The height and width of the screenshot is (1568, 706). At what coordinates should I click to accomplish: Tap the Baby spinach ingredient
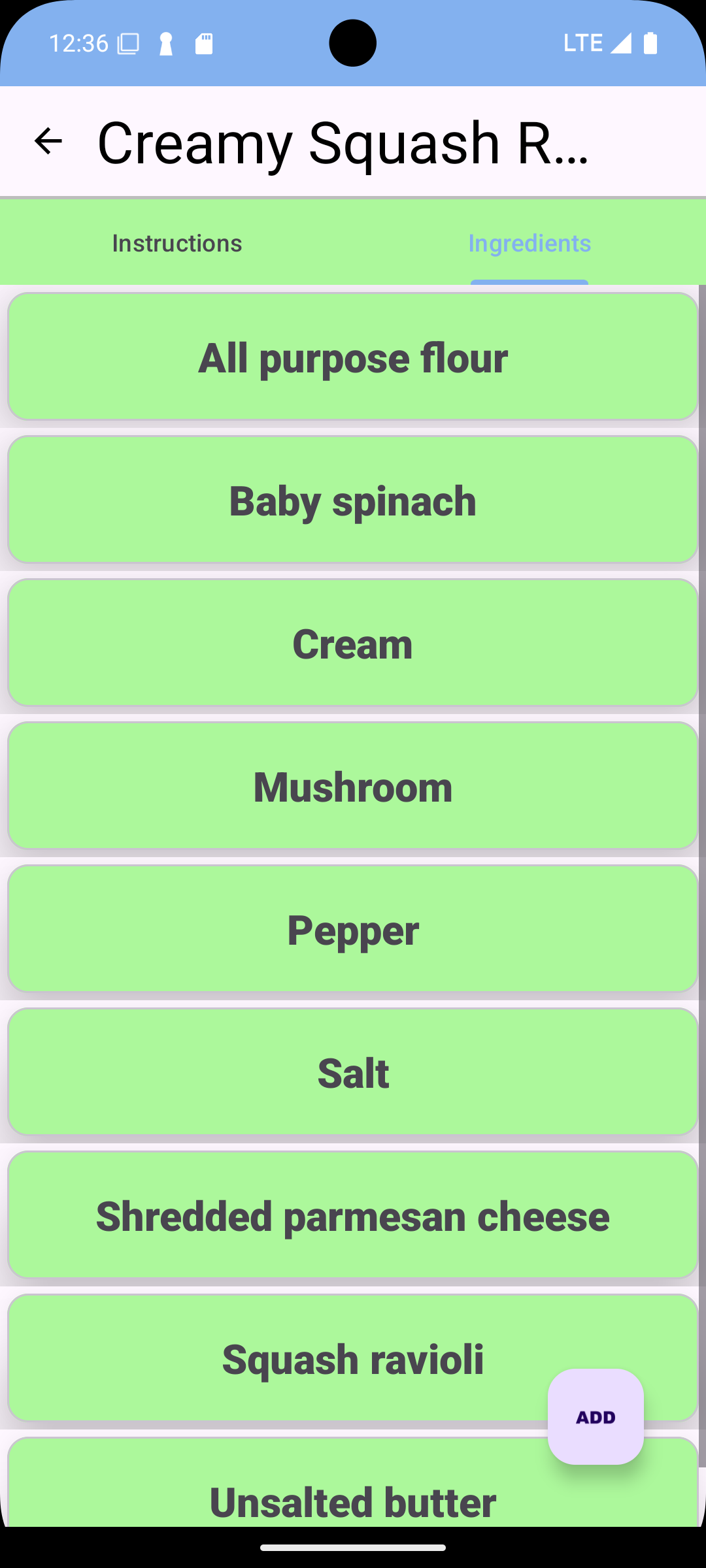click(x=353, y=500)
